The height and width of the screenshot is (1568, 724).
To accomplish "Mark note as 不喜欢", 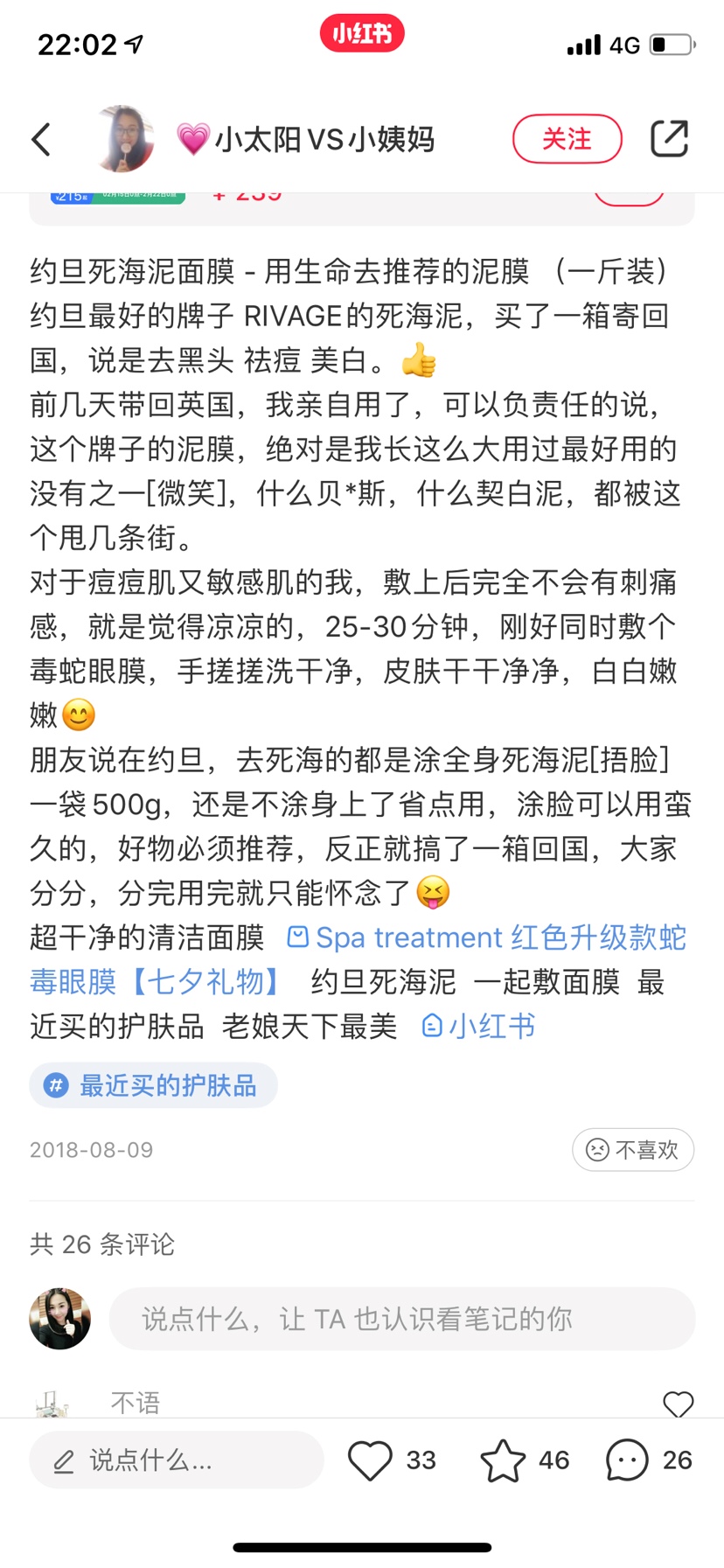I will (632, 1149).
